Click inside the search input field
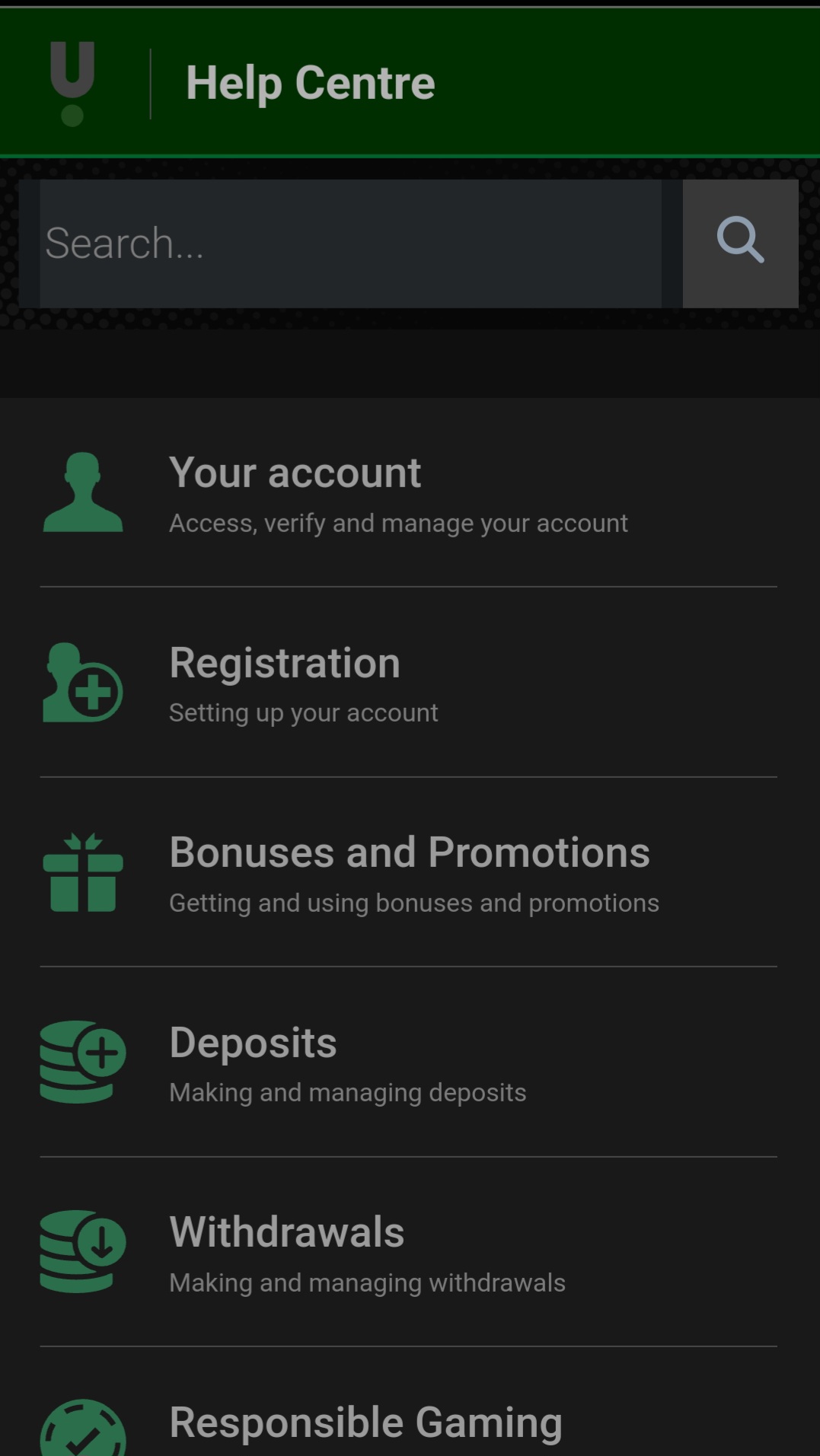Screen dimensions: 820x1456 350,242
